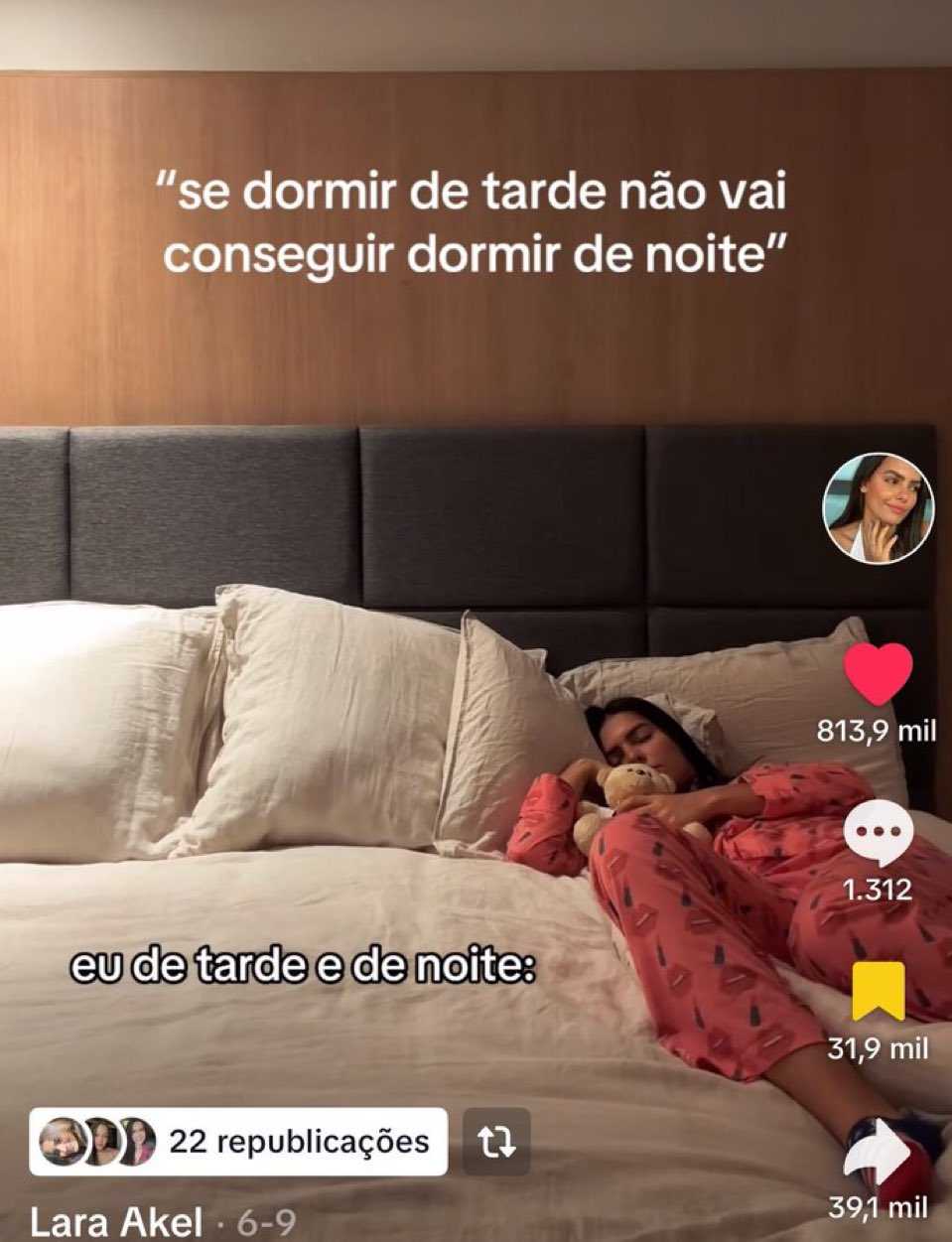Screen dimensions: 952x1242
Task: View the 22 republicações list
Action: click(238, 1142)
